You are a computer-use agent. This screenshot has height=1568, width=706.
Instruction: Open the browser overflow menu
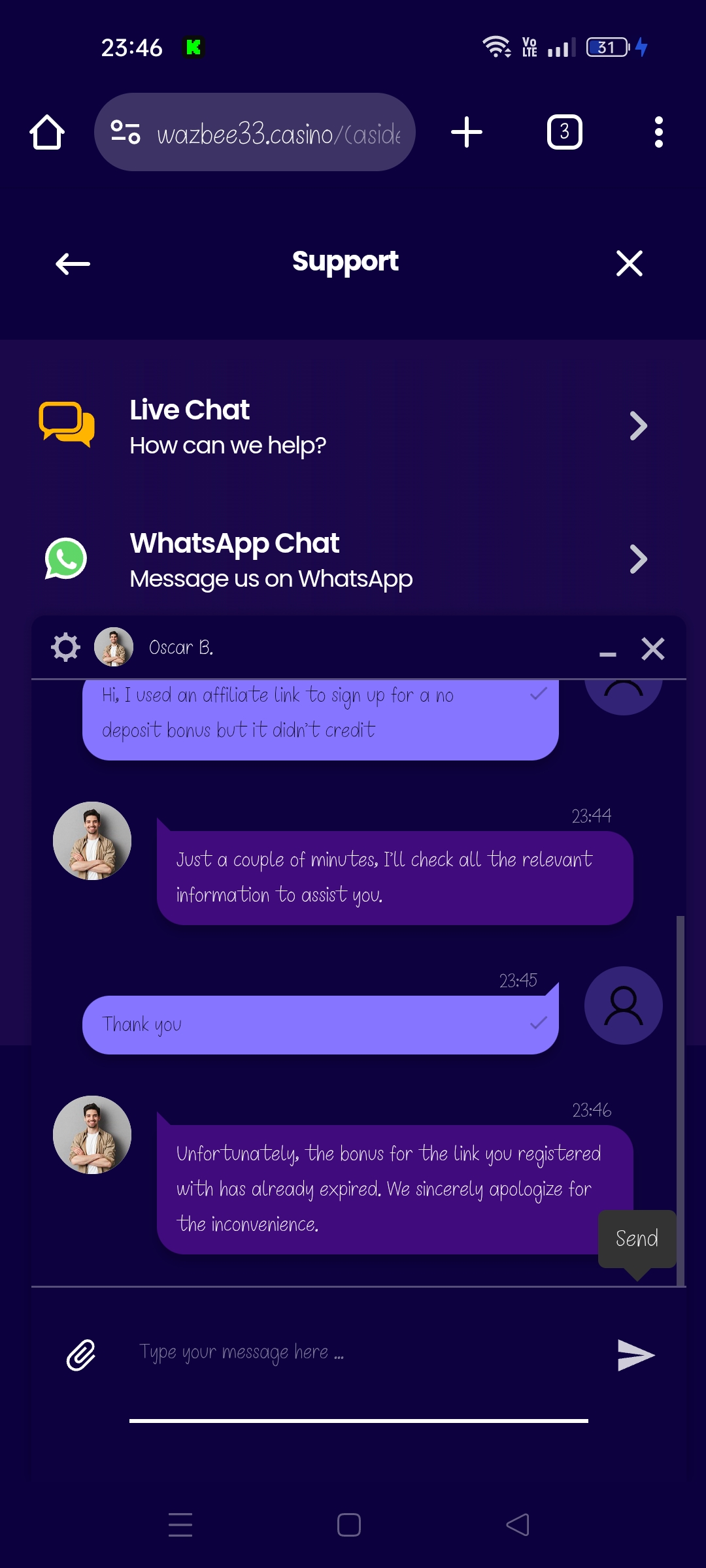pos(658,133)
